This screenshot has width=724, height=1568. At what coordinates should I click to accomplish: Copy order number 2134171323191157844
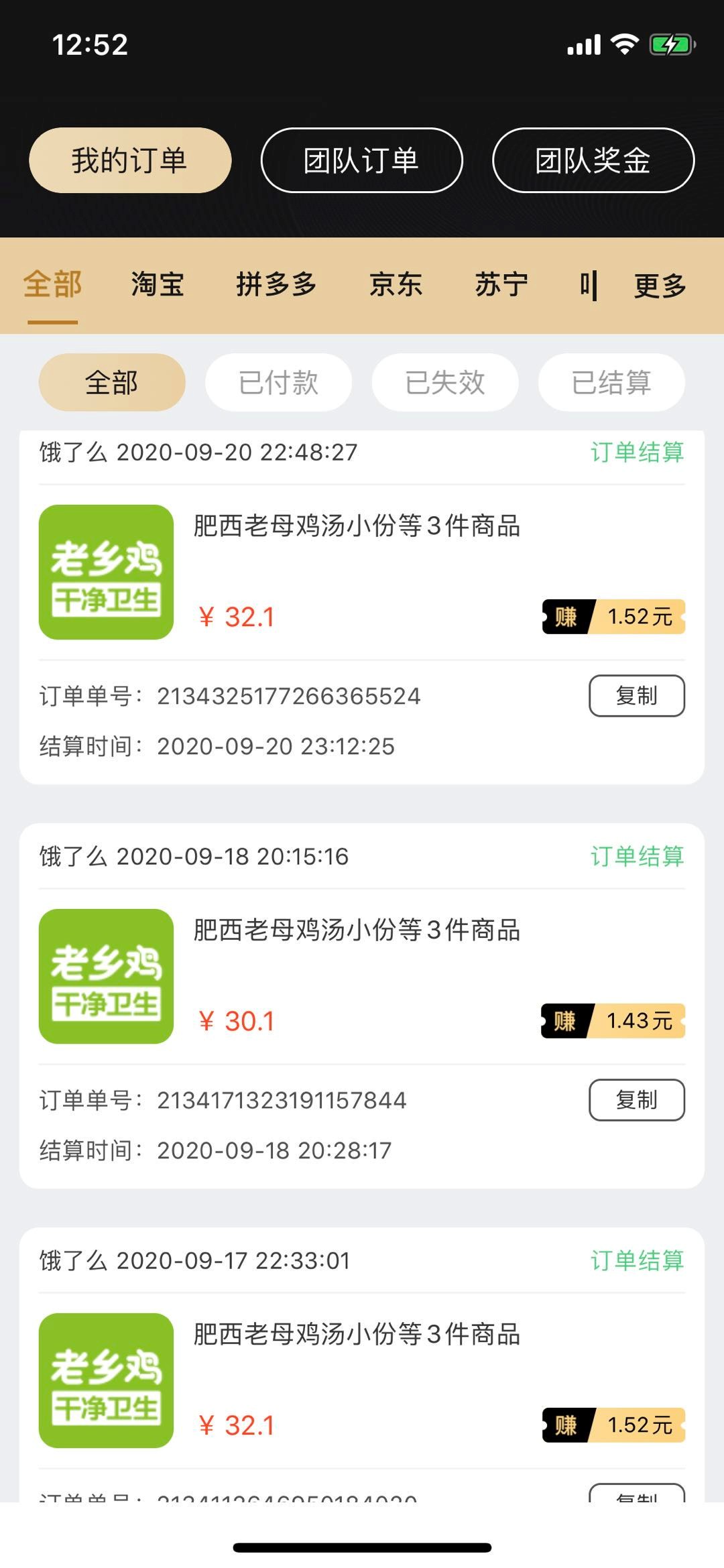click(636, 1100)
